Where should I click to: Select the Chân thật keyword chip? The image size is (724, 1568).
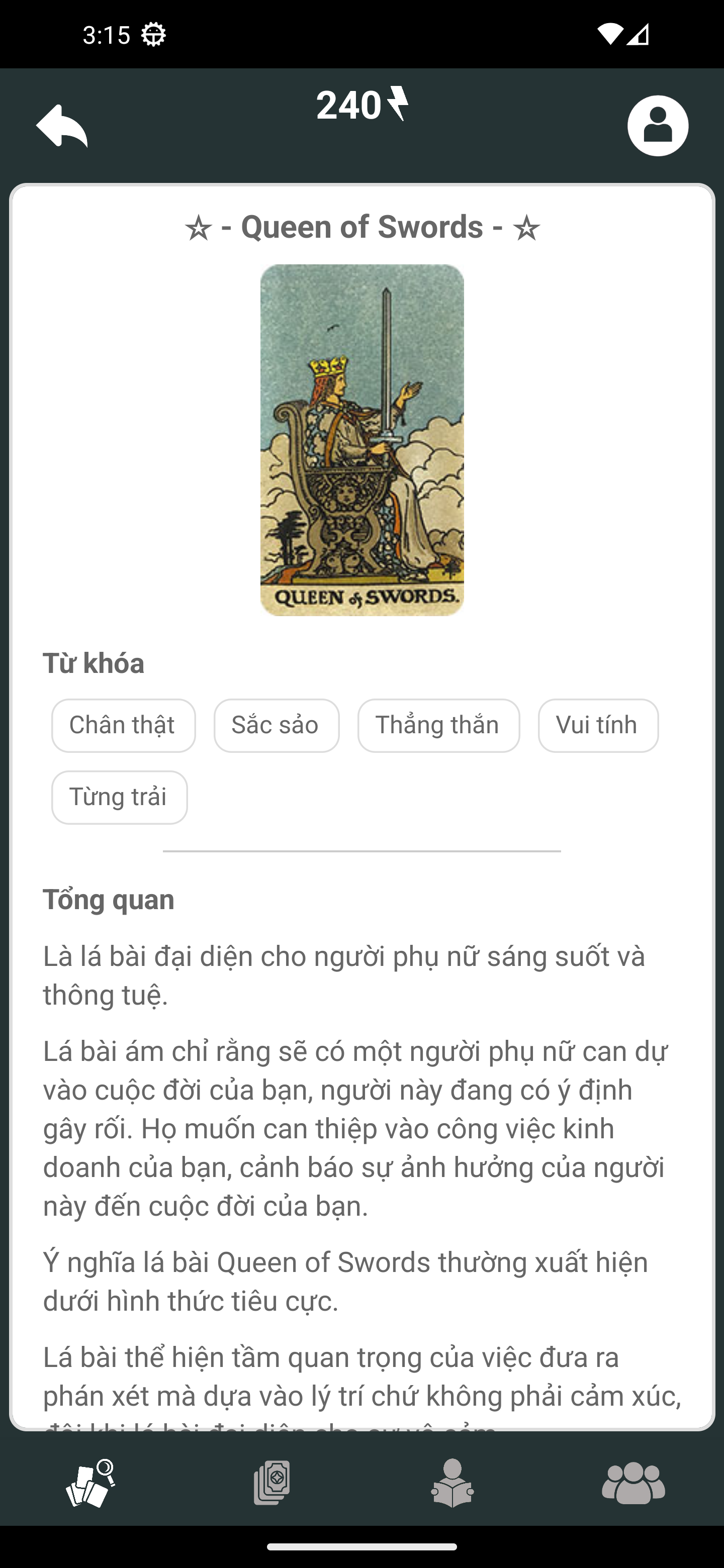point(123,726)
